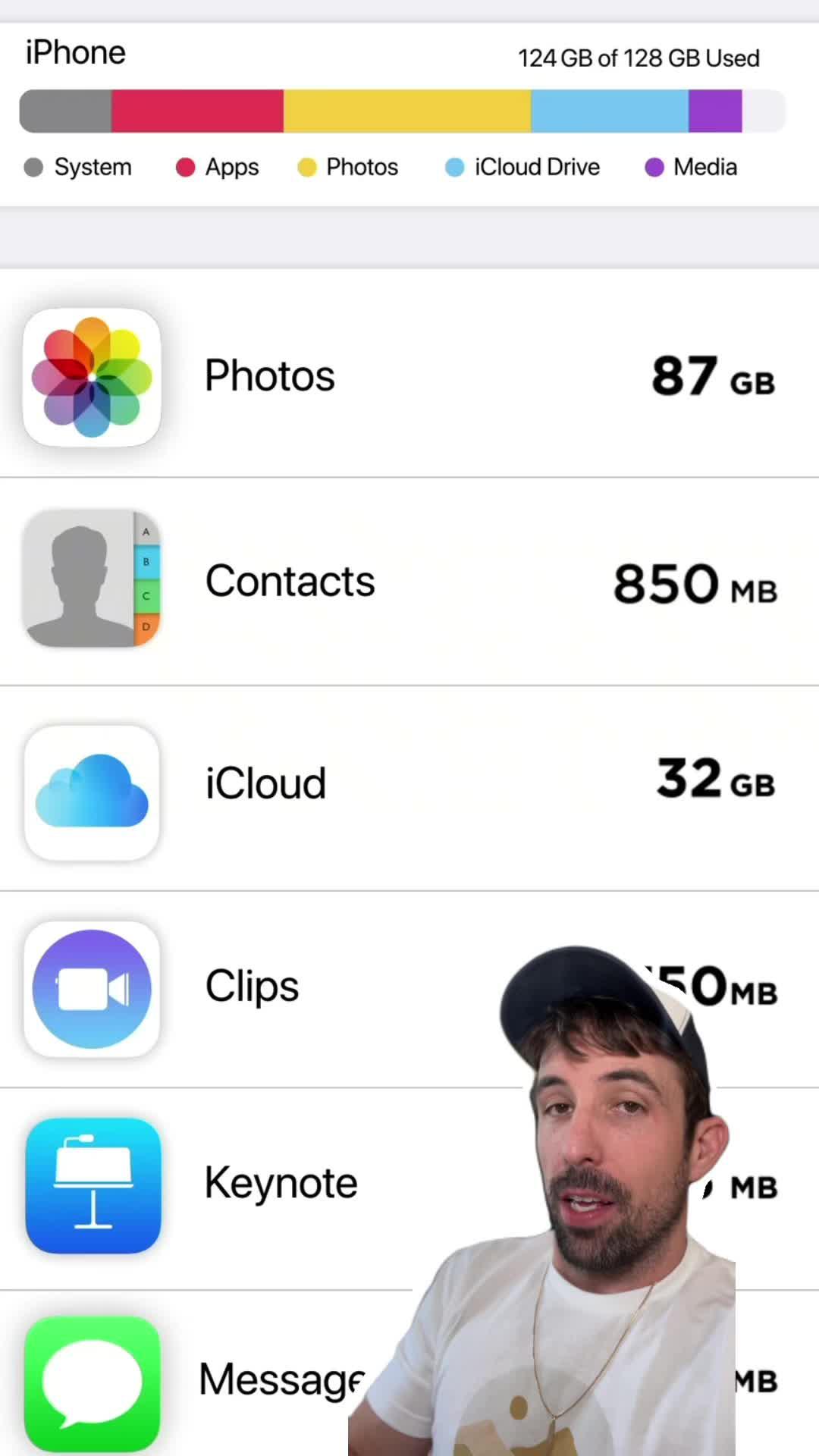Click the gray System legend dot
This screenshot has height=1456, width=819.
point(34,167)
